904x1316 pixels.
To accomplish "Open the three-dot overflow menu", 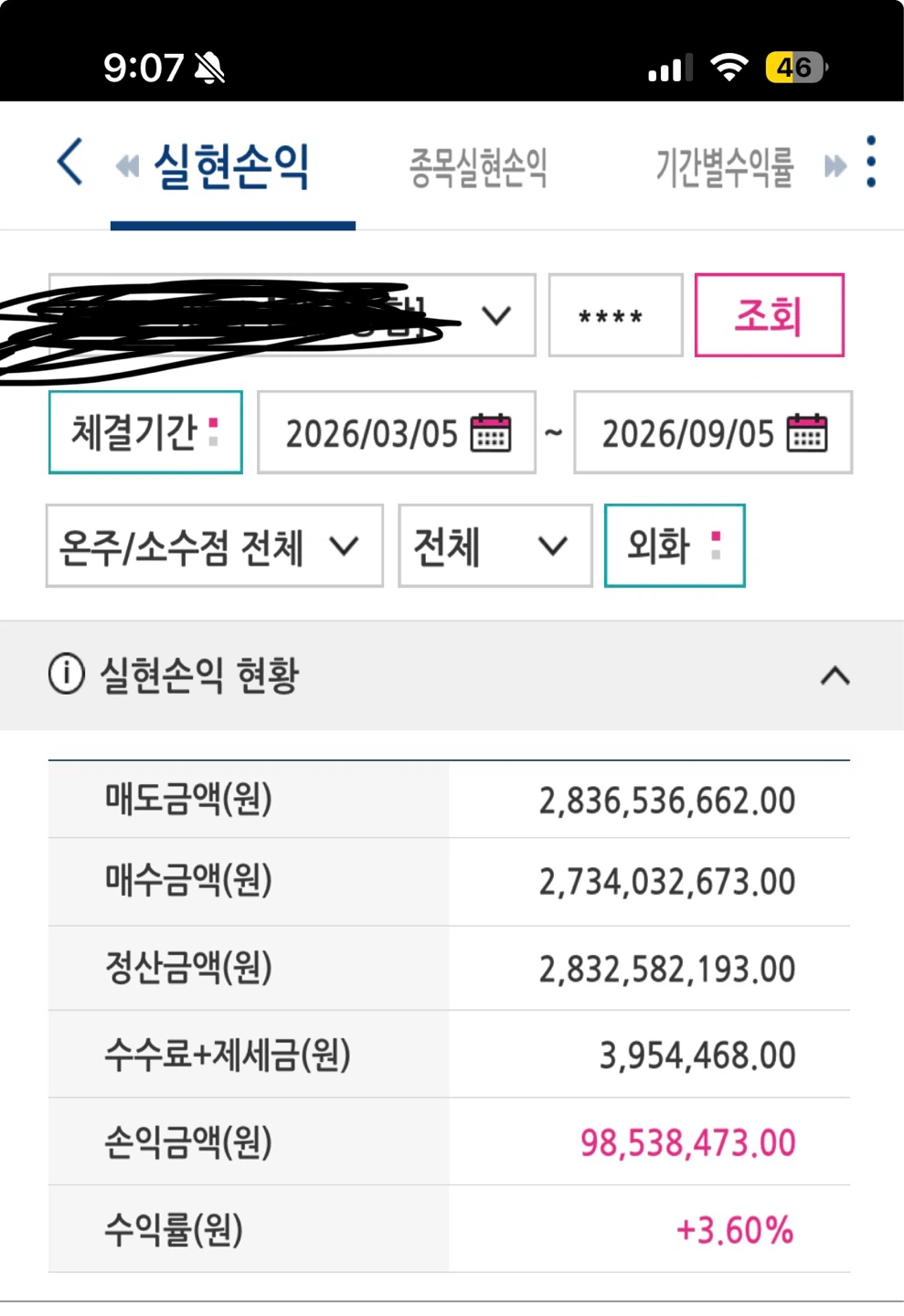I will [871, 163].
